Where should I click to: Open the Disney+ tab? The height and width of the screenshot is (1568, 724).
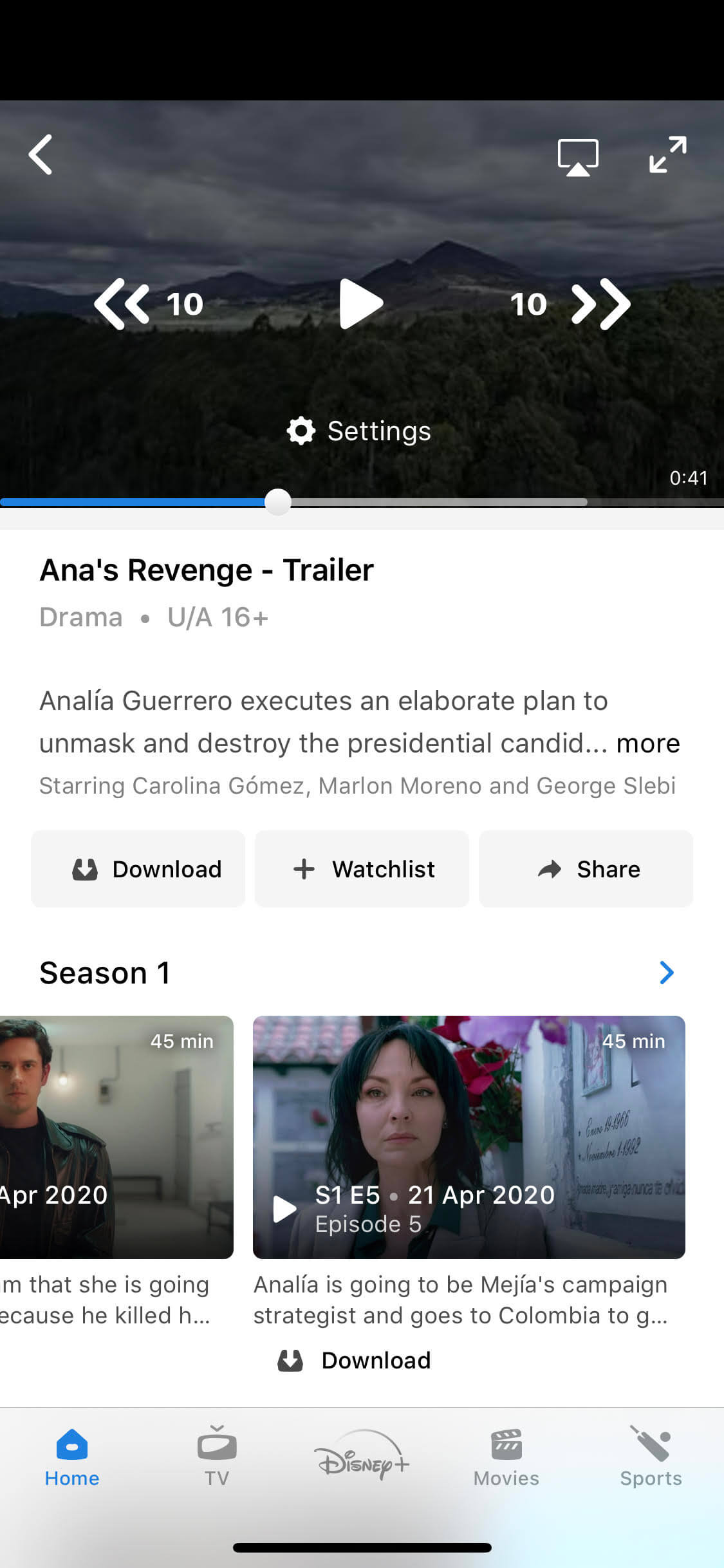362,1455
